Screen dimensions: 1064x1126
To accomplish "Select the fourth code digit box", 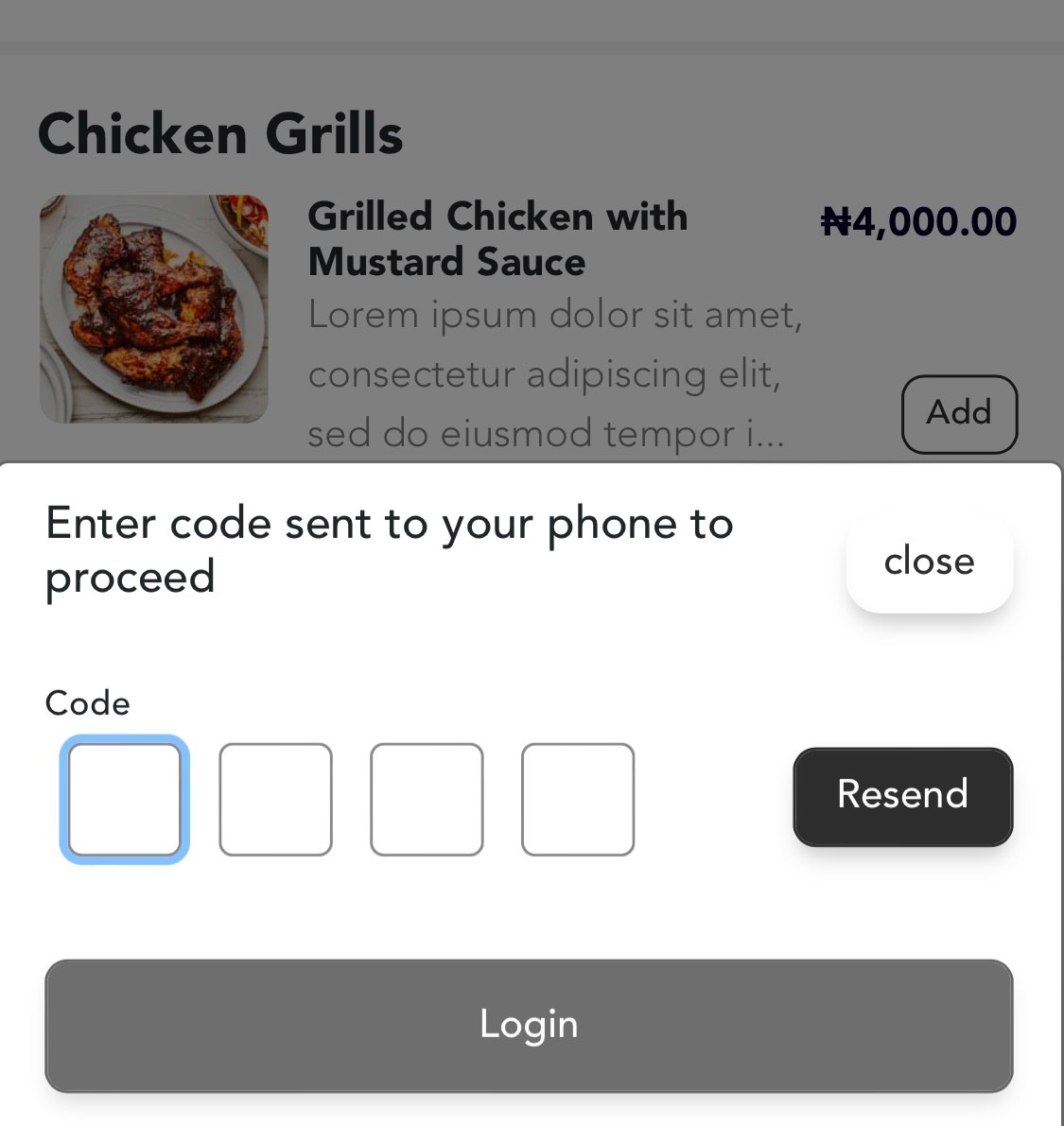I will click(x=578, y=800).
